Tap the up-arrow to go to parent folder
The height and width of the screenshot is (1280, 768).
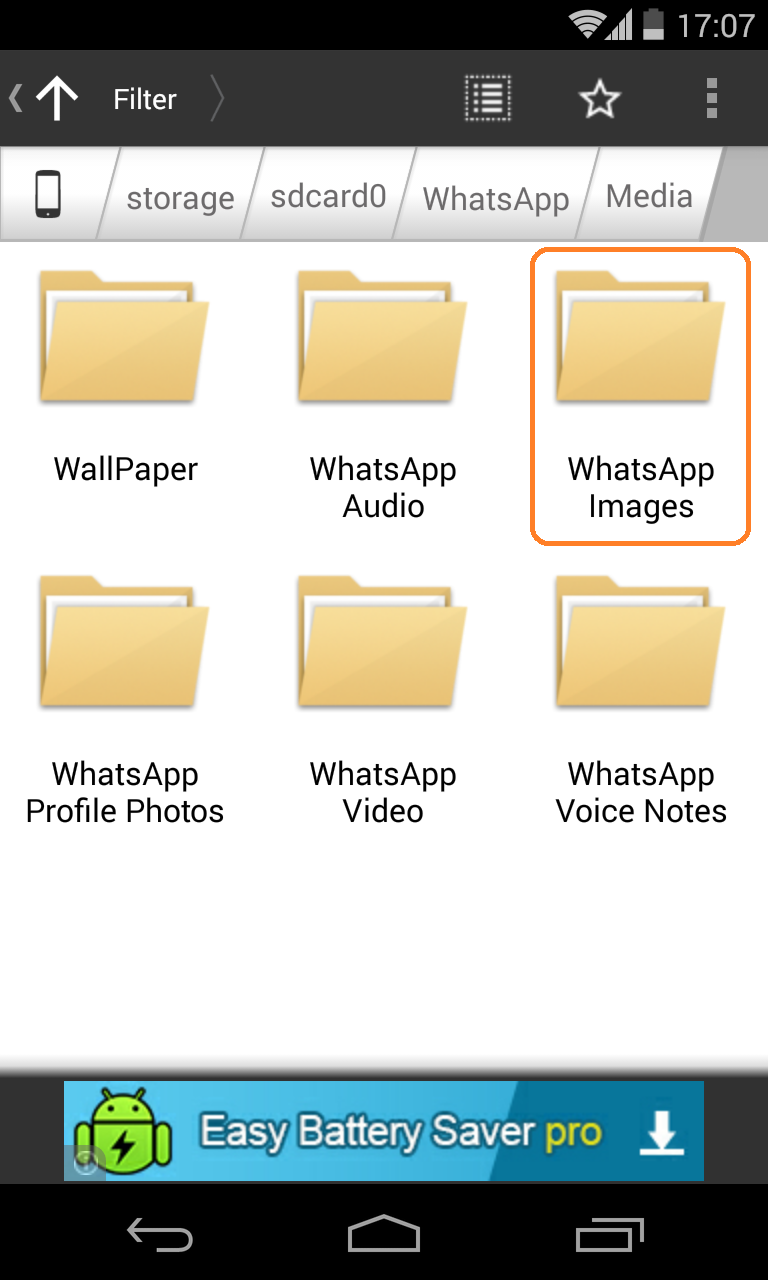(58, 97)
